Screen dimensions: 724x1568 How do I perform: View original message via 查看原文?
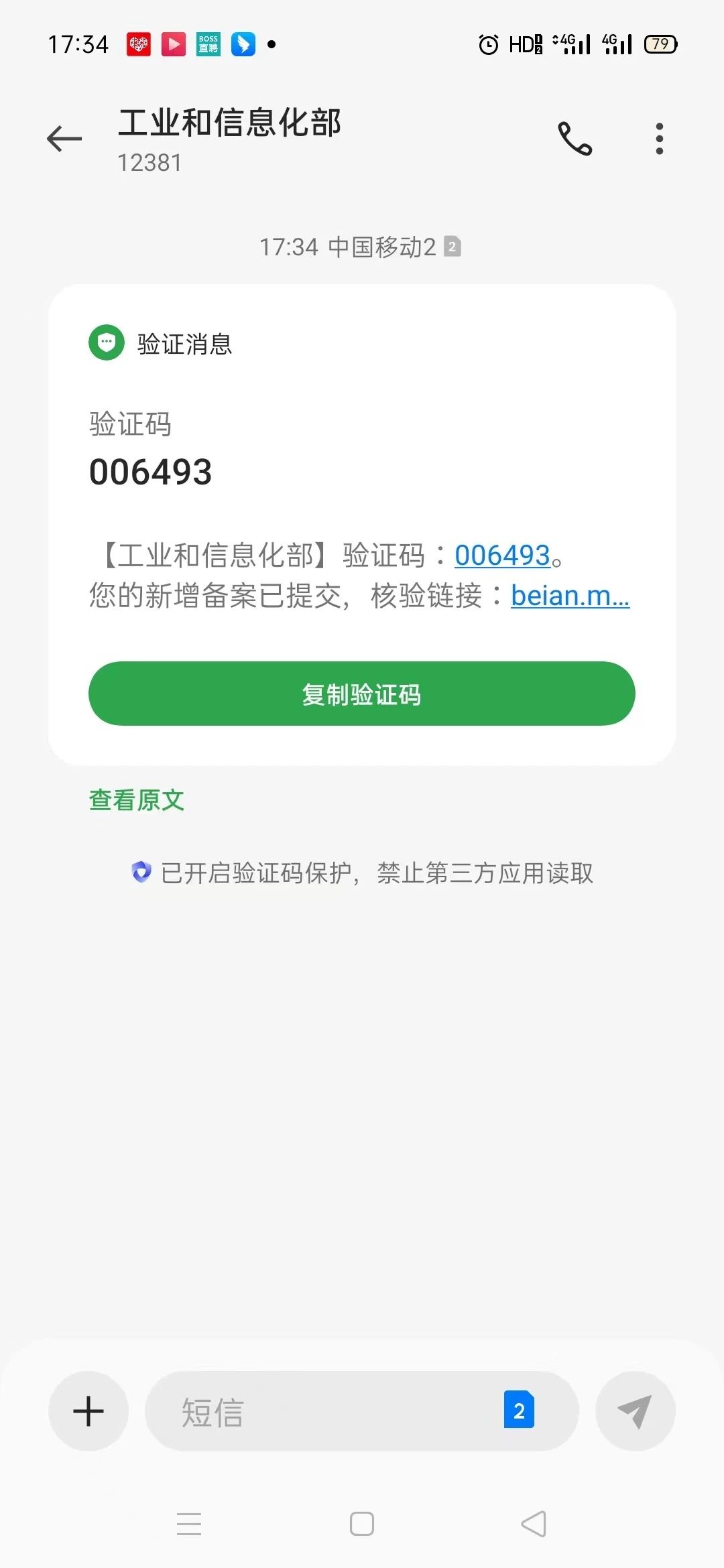(137, 800)
